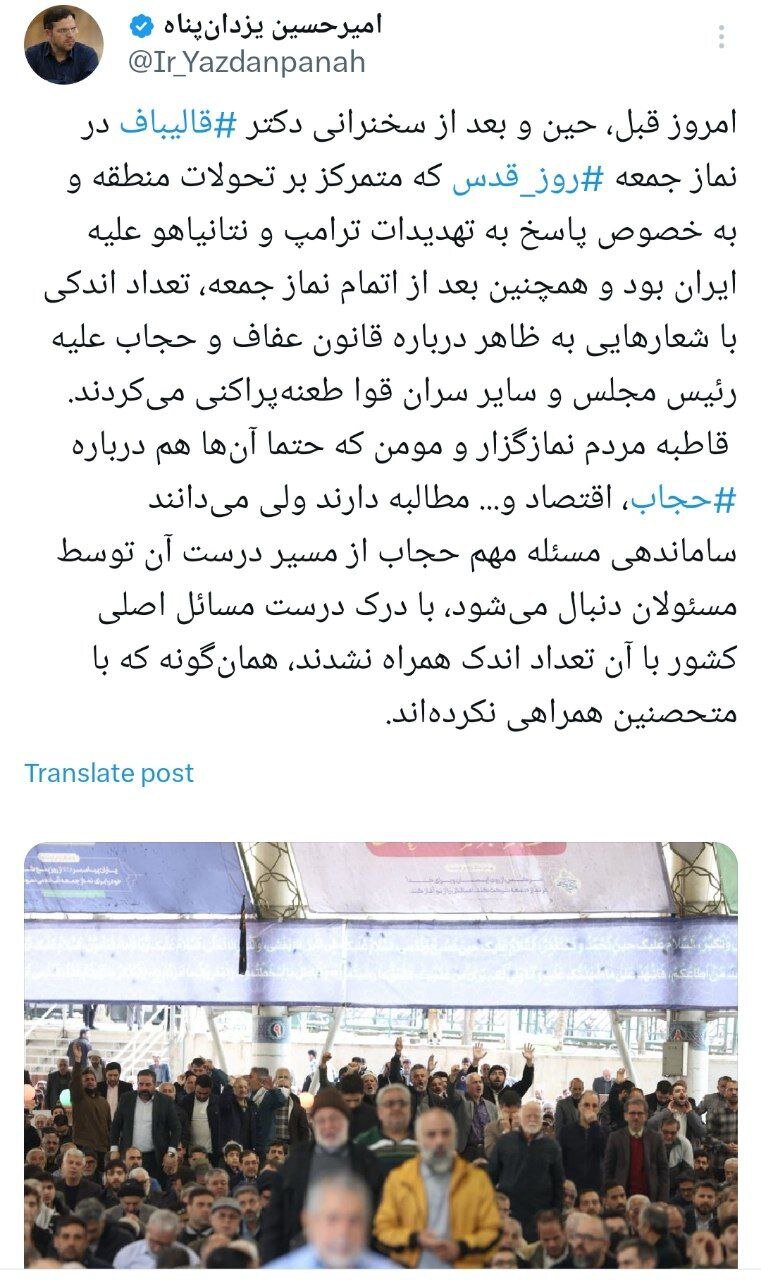Viewport: 761px width, 1280px height.
Task: Click the tweet text to open the full post
Action: click(x=380, y=400)
